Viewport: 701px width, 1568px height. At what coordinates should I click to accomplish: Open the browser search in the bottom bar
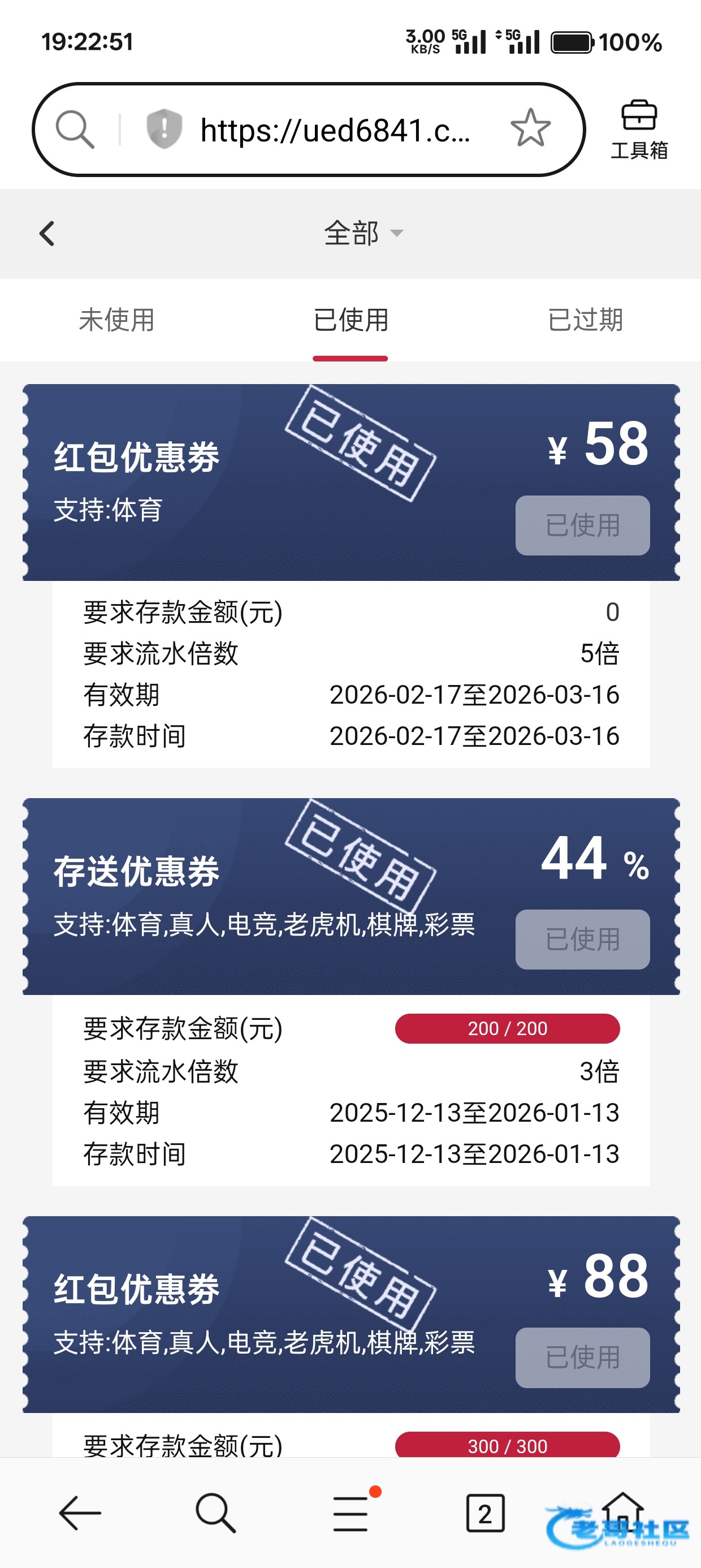pos(215,1513)
